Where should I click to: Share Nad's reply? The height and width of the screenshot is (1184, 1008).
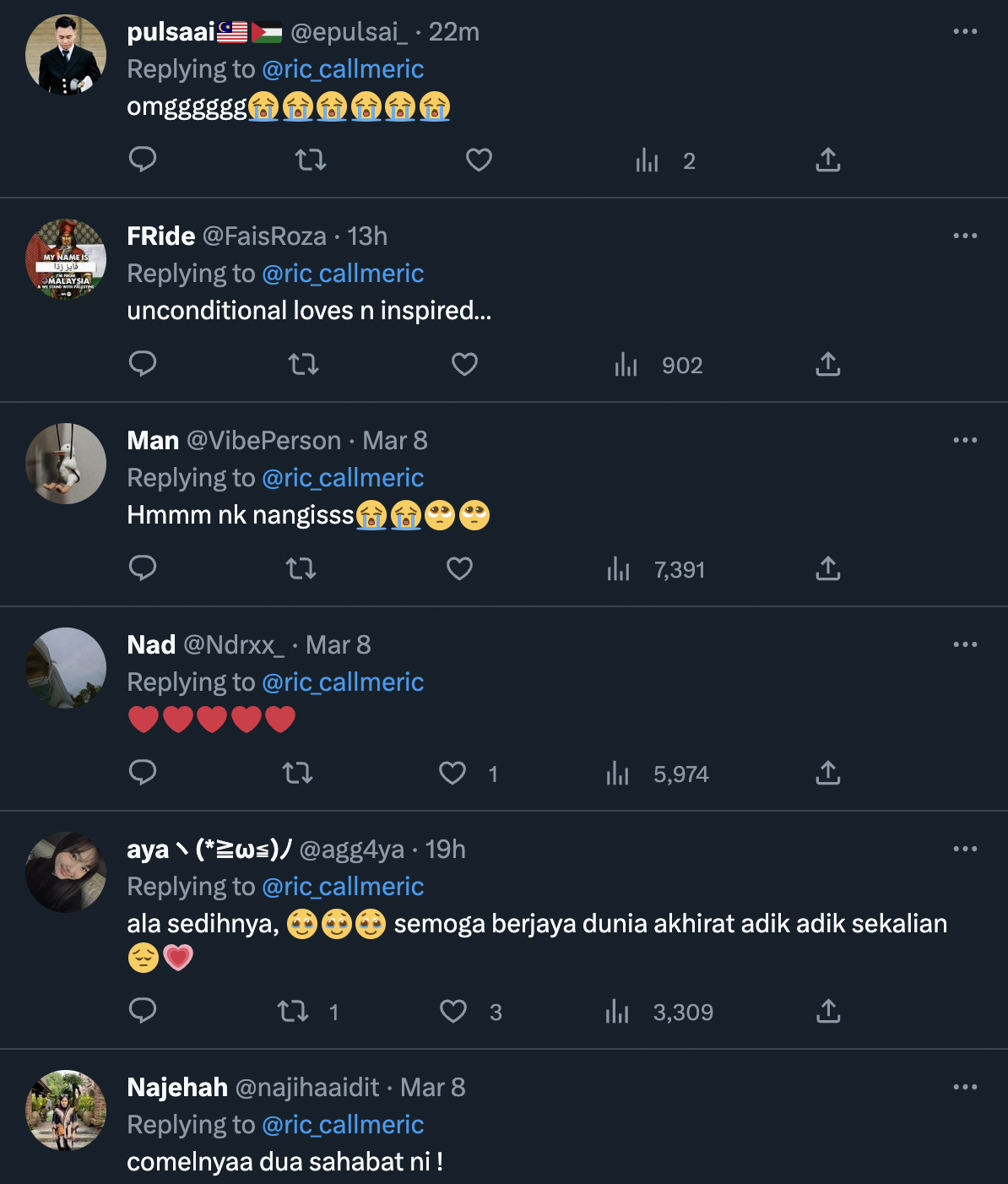pos(827,773)
